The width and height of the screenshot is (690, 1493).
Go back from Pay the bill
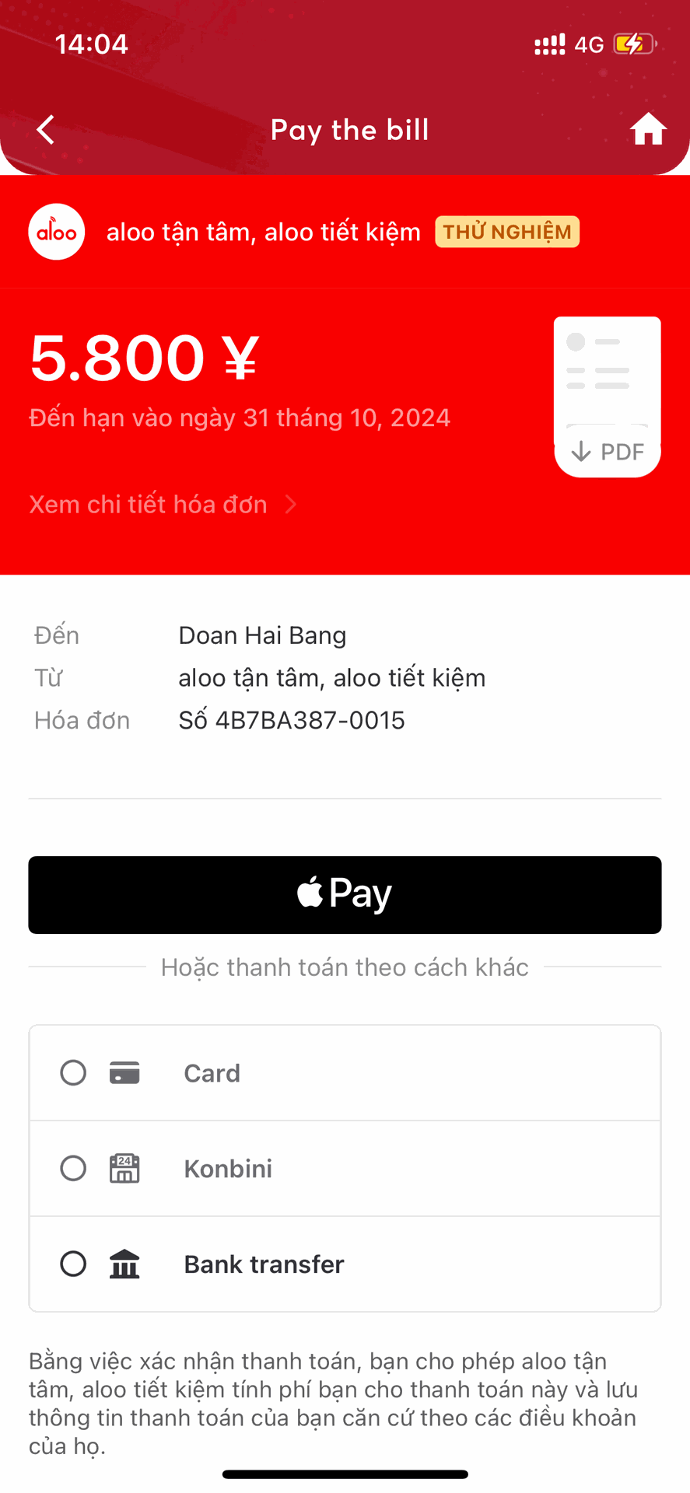(x=46, y=130)
